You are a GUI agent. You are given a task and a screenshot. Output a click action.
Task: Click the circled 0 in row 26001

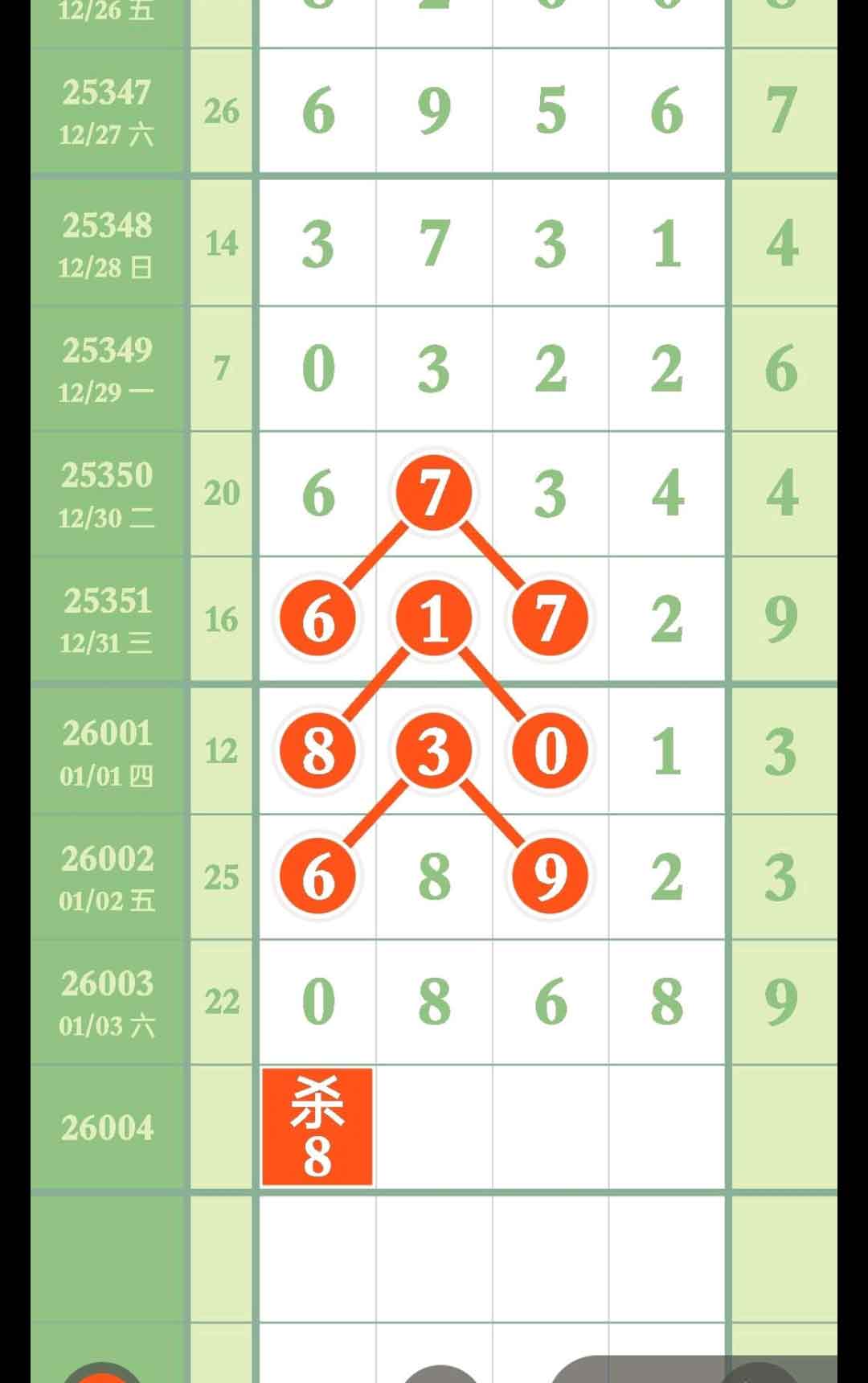point(547,748)
